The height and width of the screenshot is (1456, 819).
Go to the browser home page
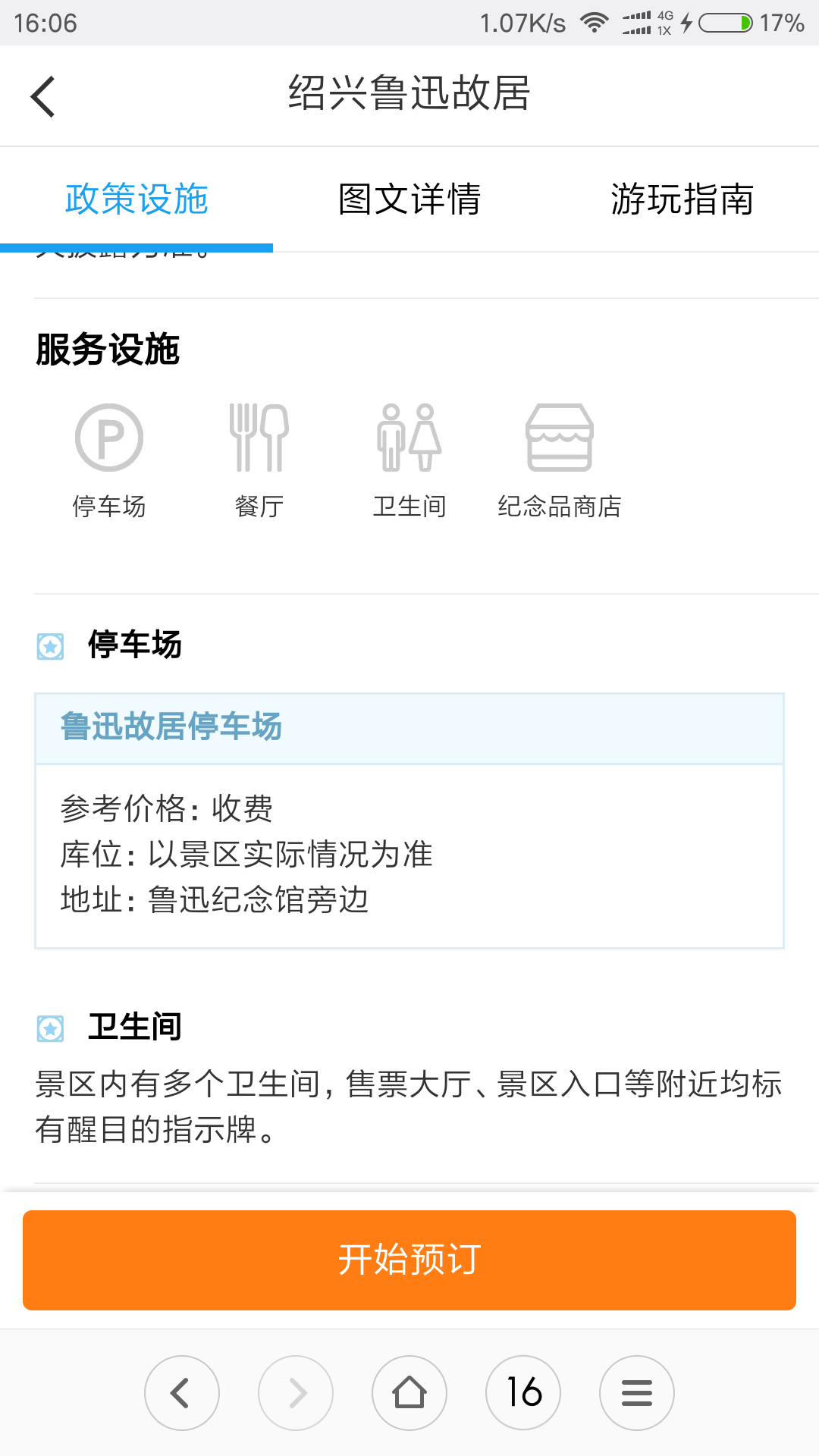click(x=409, y=1393)
